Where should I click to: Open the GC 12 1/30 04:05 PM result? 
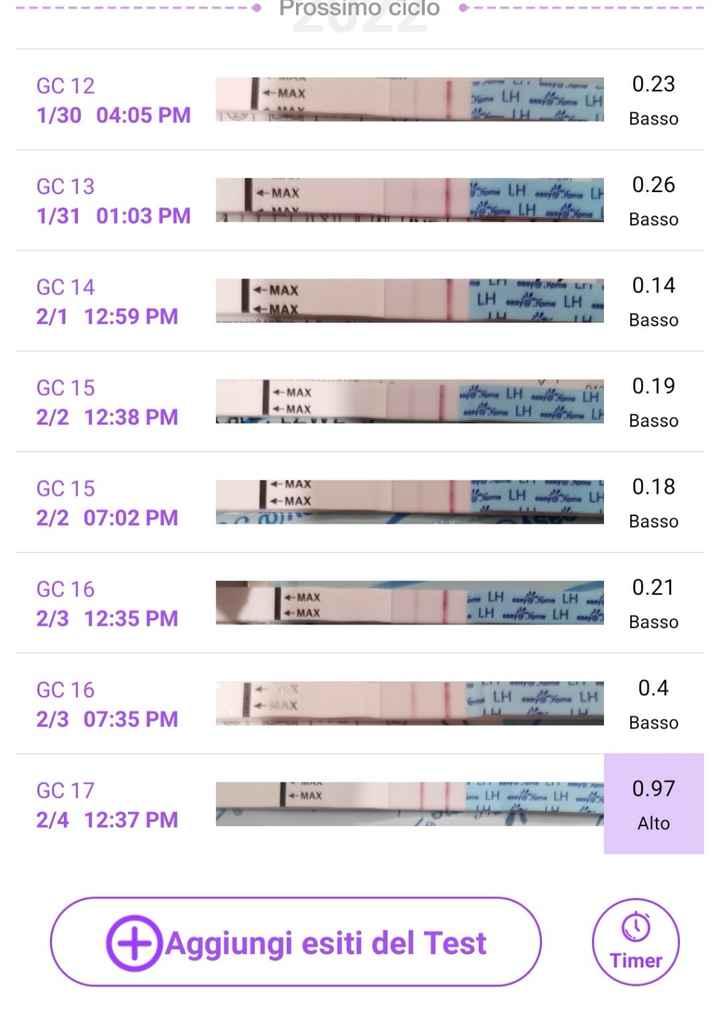pos(360,101)
